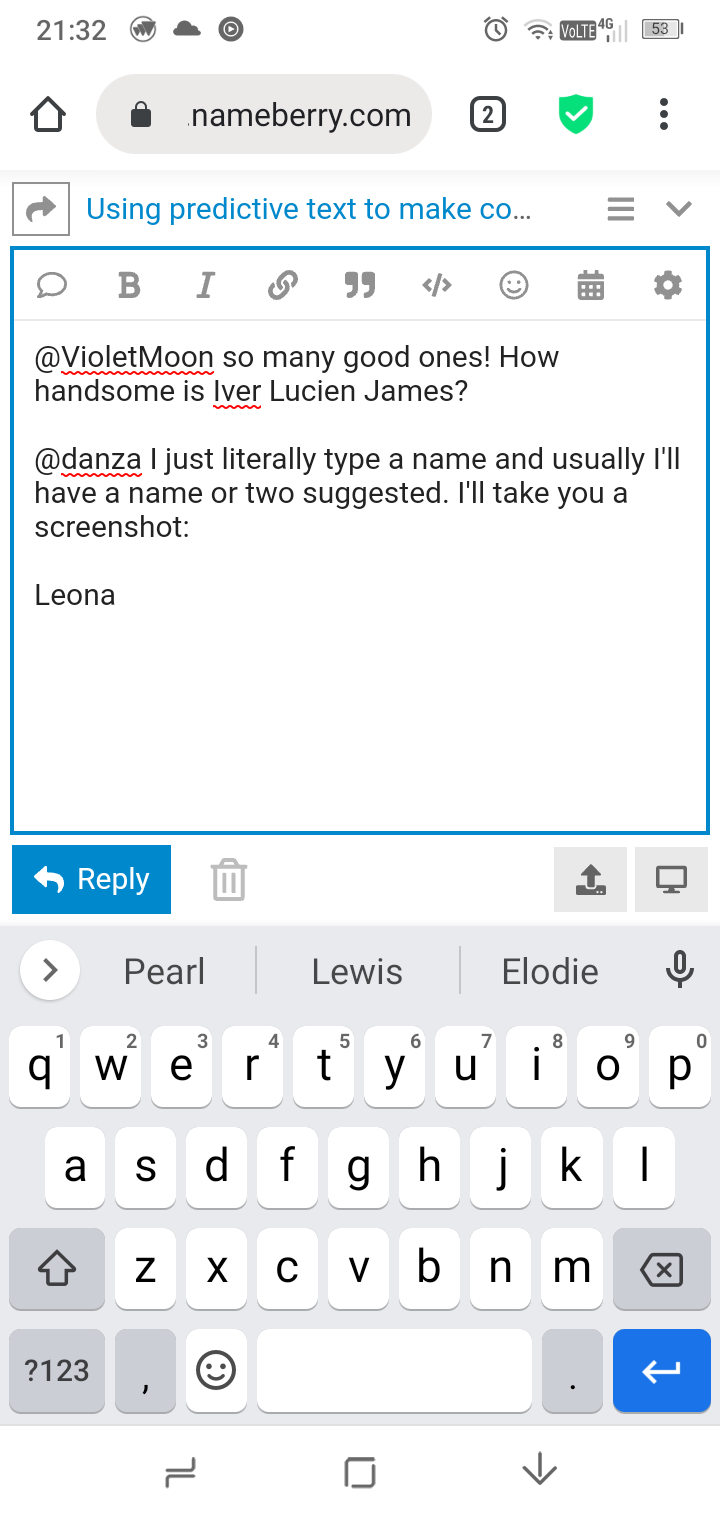Collapse the composer with the chevron
Screen dimensions: 720x1520
click(x=679, y=209)
